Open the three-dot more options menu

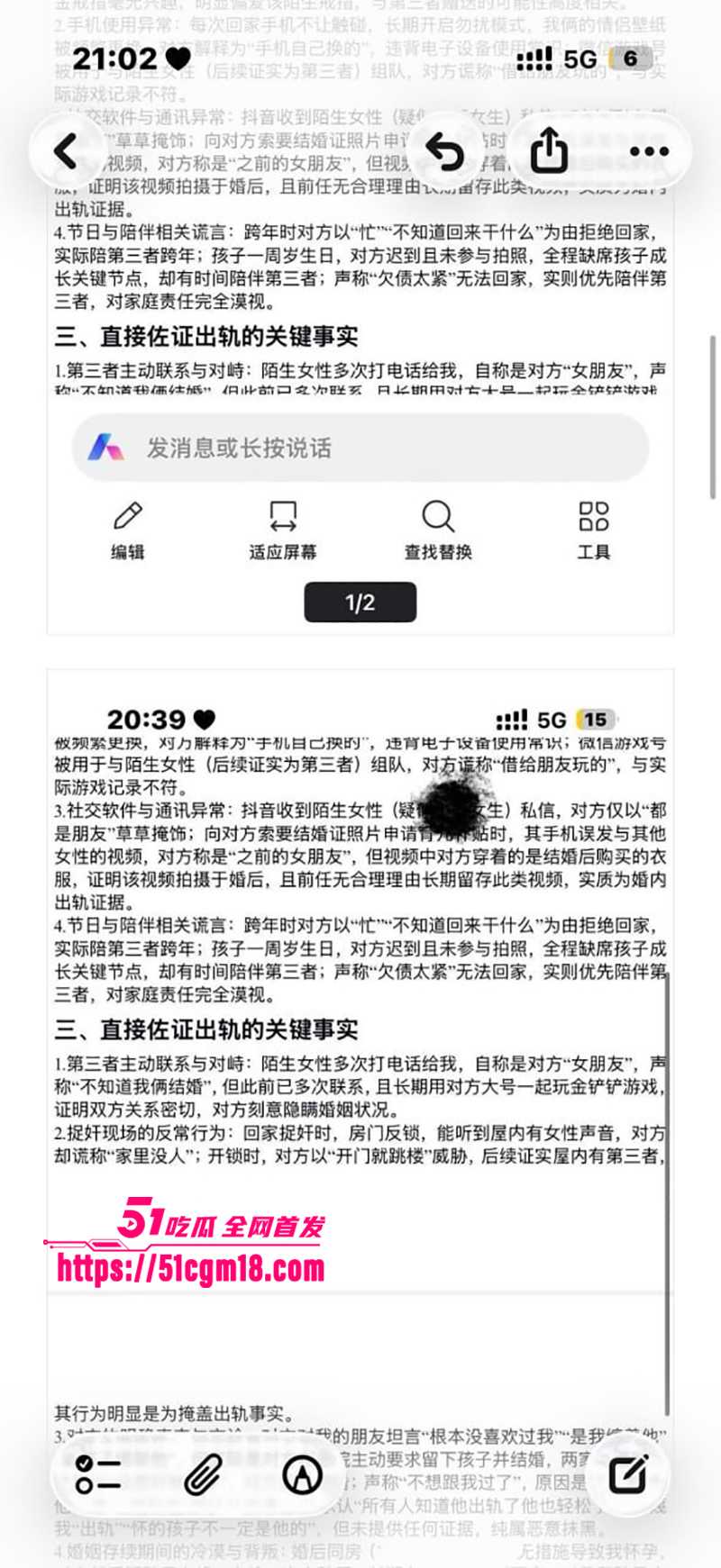click(648, 151)
